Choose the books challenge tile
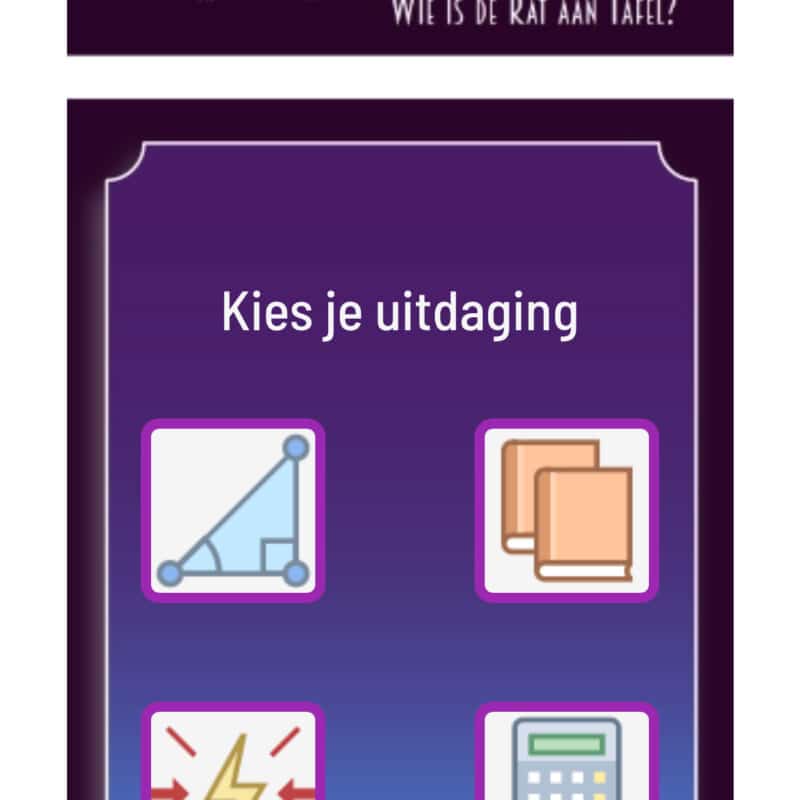Viewport: 800px width, 800px height. coord(566,511)
